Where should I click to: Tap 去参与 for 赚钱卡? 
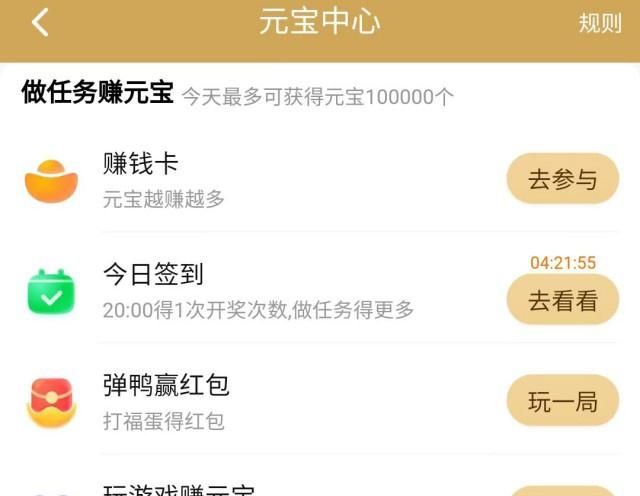pyautogui.click(x=562, y=180)
